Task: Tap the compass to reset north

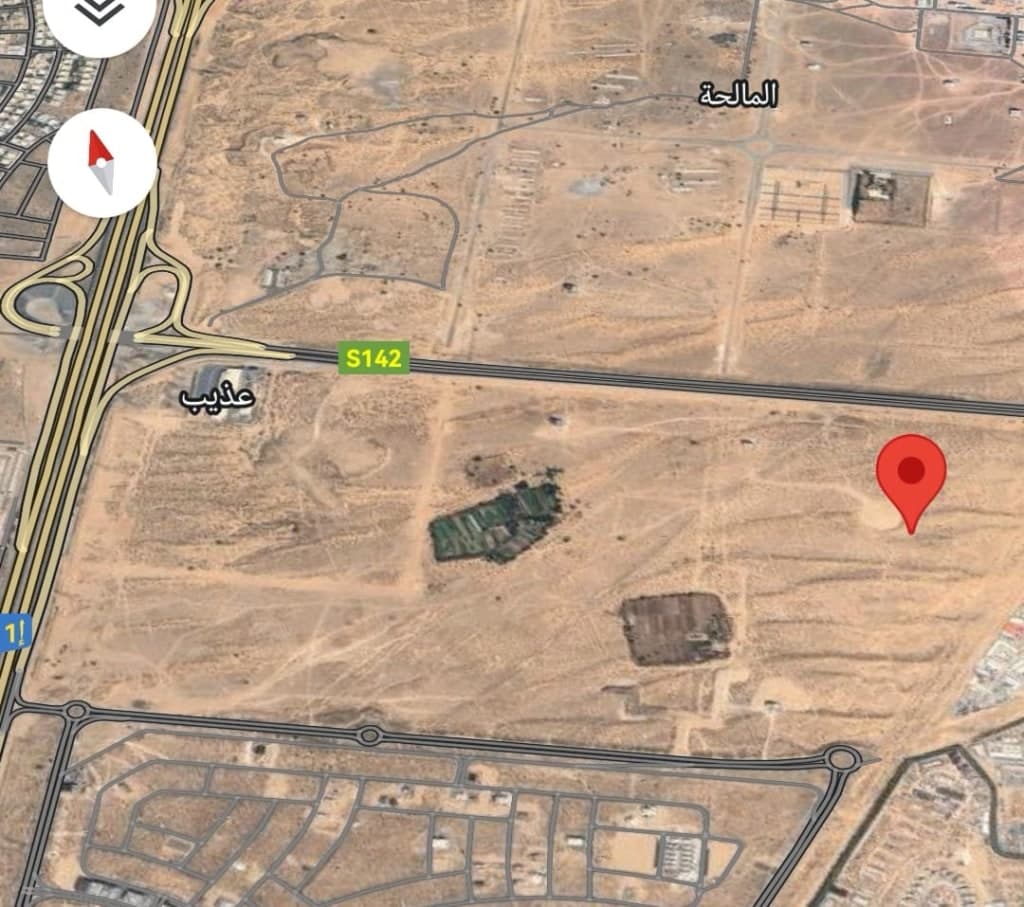Action: click(103, 163)
